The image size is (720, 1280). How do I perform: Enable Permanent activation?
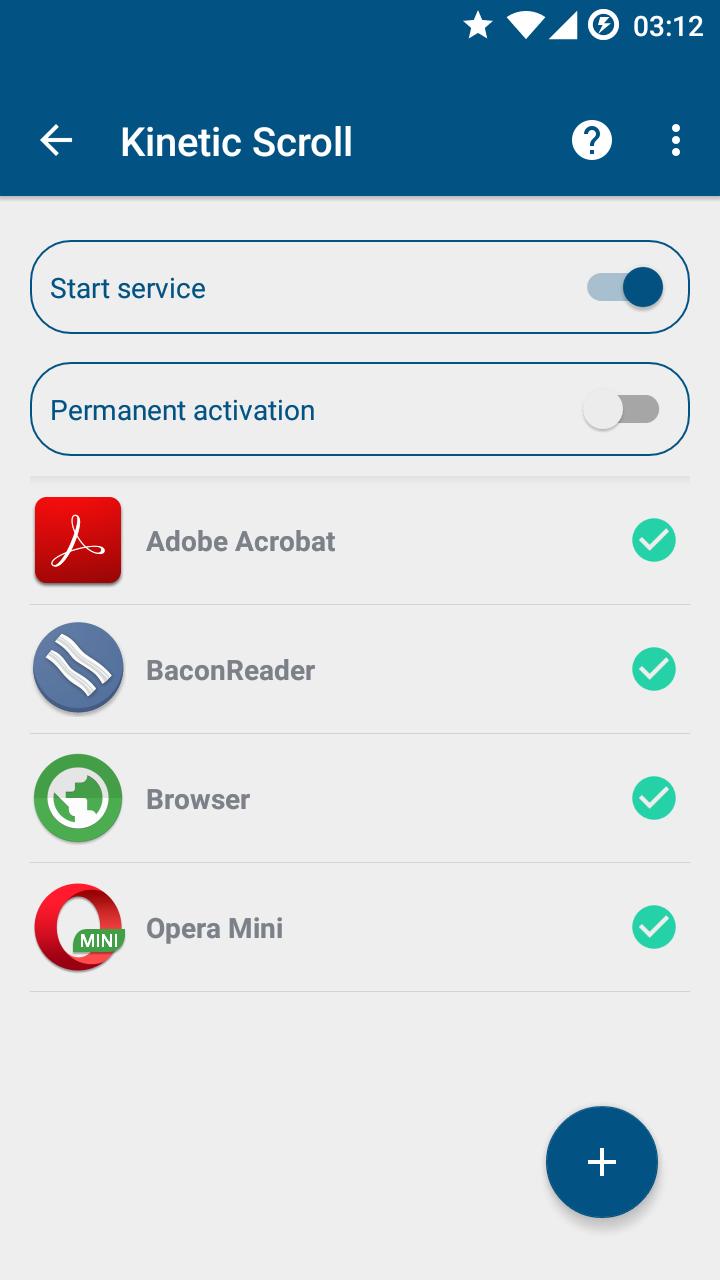tap(621, 410)
